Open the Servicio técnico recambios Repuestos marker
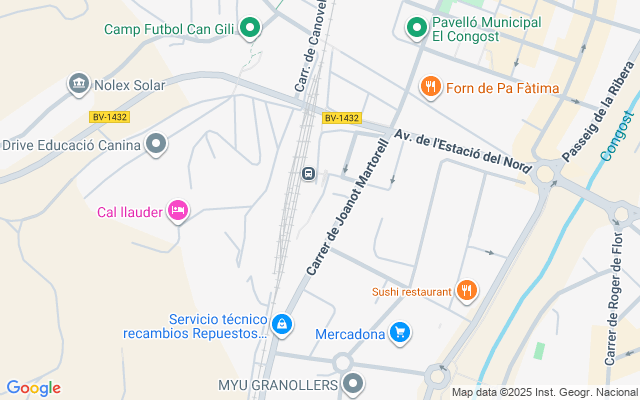Screen dimensions: 640x400 (283, 324)
